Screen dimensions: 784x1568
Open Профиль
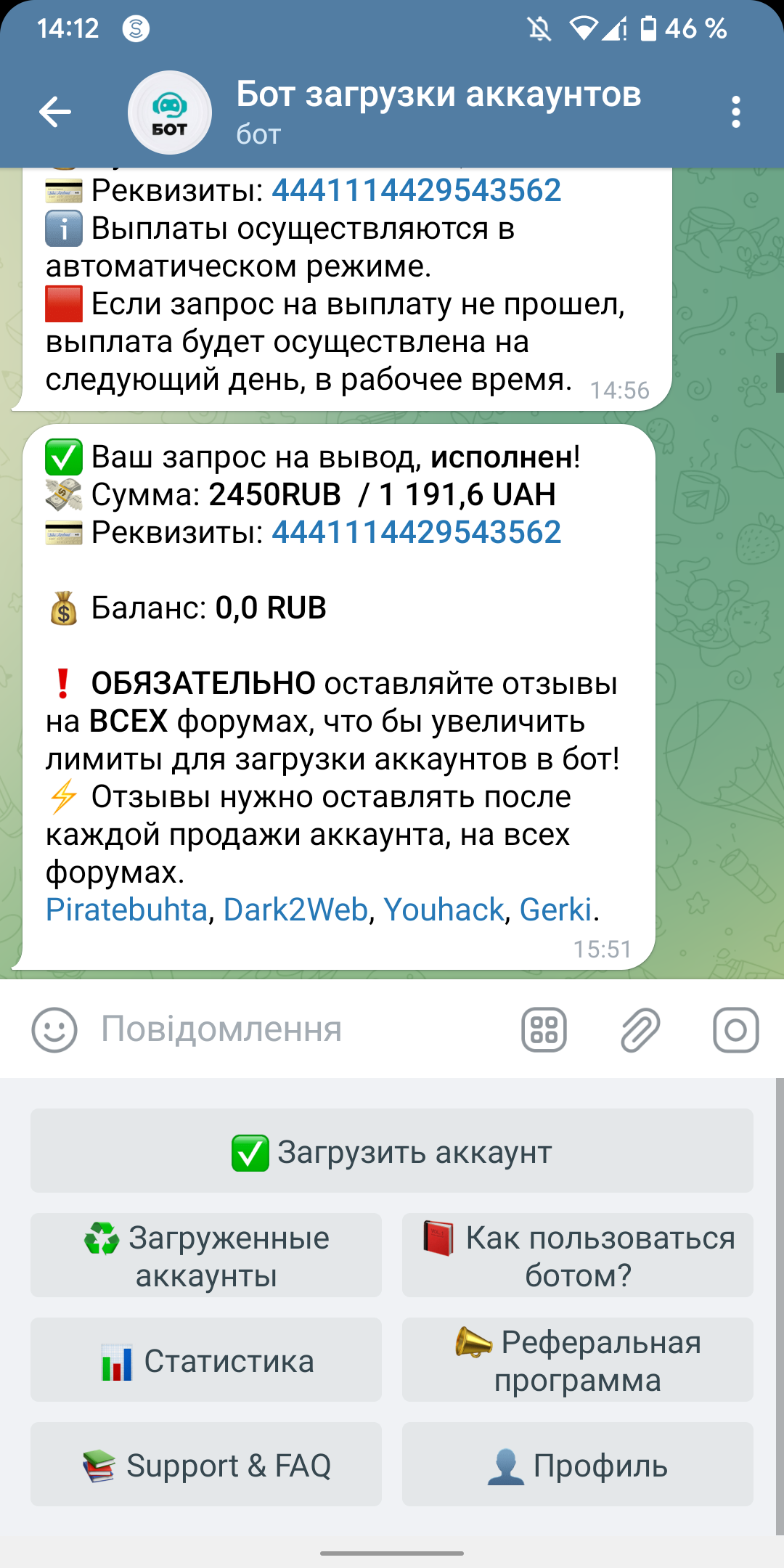(578, 1464)
